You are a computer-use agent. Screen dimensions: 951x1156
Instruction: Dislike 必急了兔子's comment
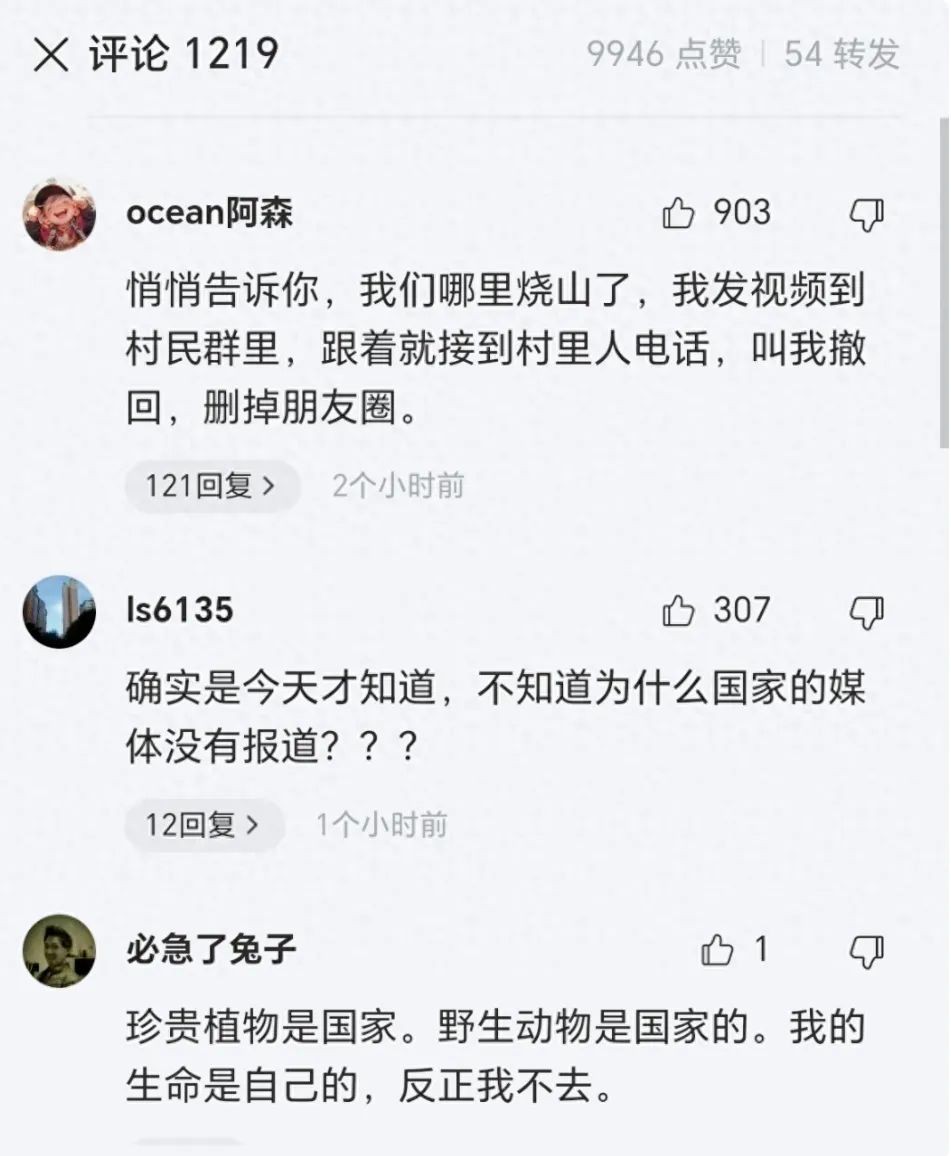click(866, 950)
